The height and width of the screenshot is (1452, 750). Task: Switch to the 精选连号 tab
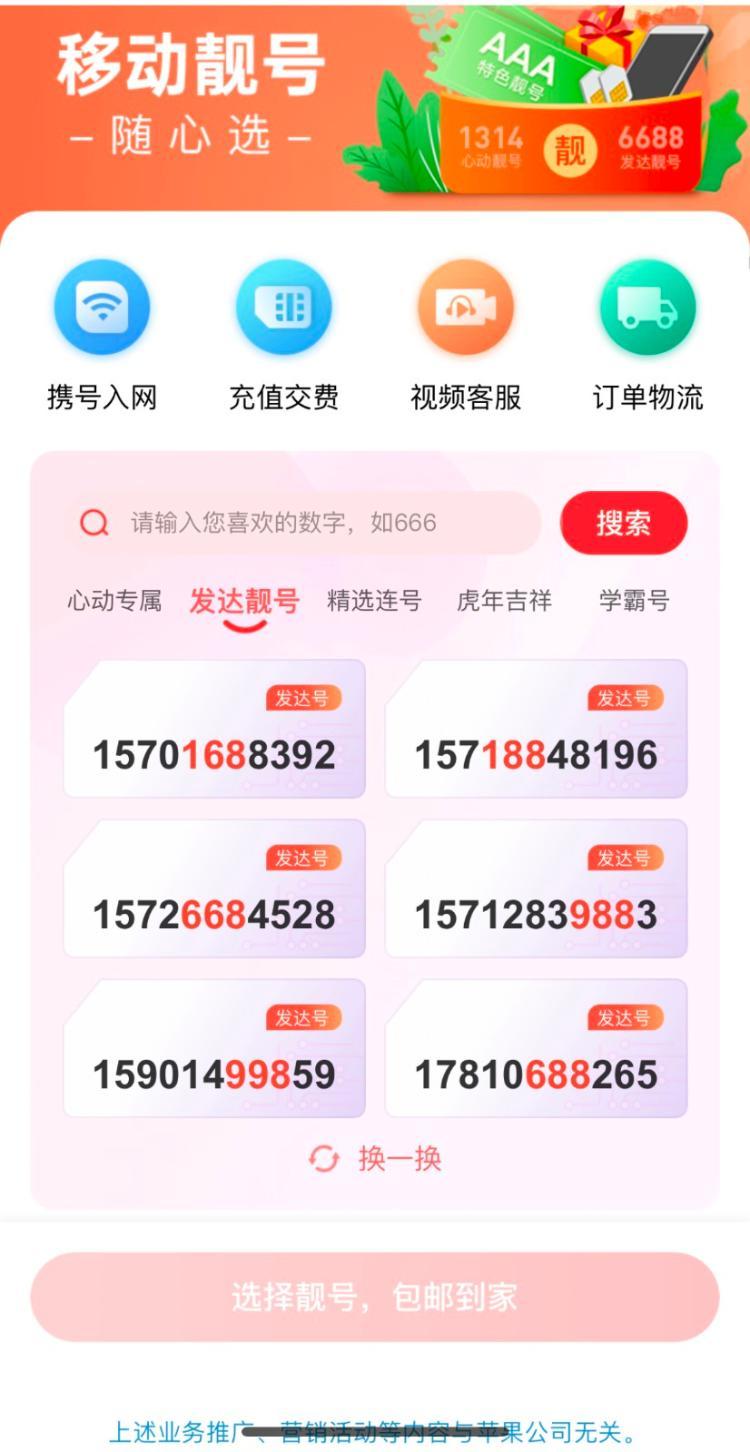tap(374, 601)
